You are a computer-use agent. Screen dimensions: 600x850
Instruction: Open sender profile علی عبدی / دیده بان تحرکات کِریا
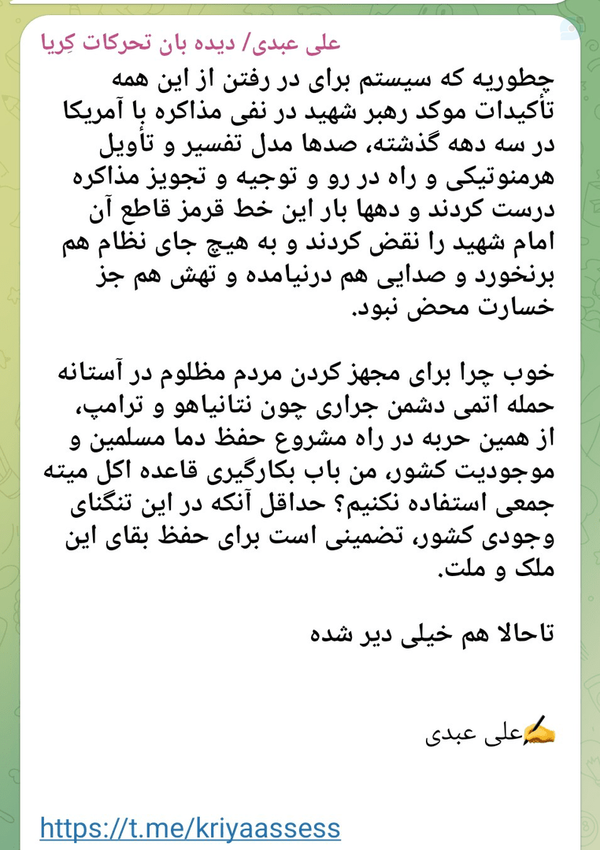[x=191, y=44]
